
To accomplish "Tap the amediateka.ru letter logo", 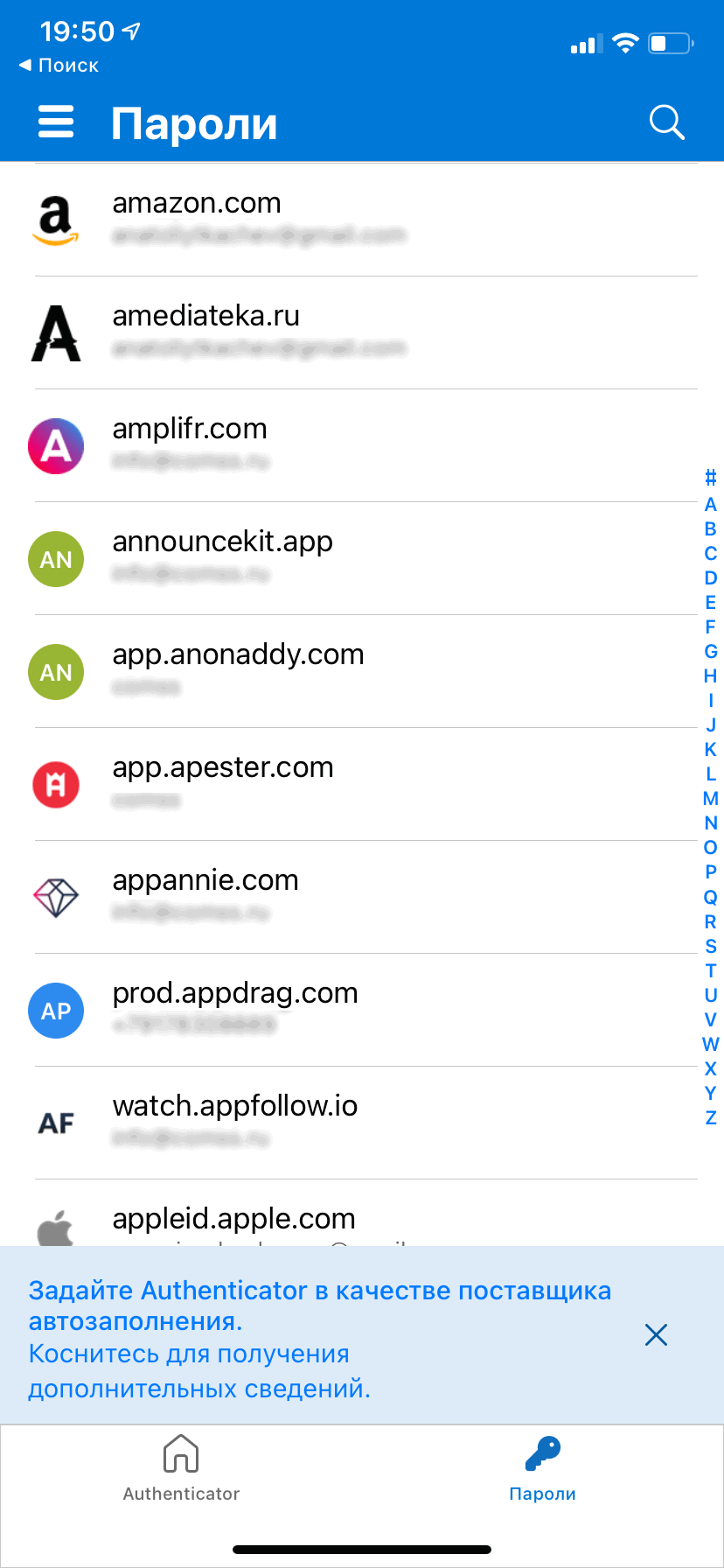I will tap(56, 332).
